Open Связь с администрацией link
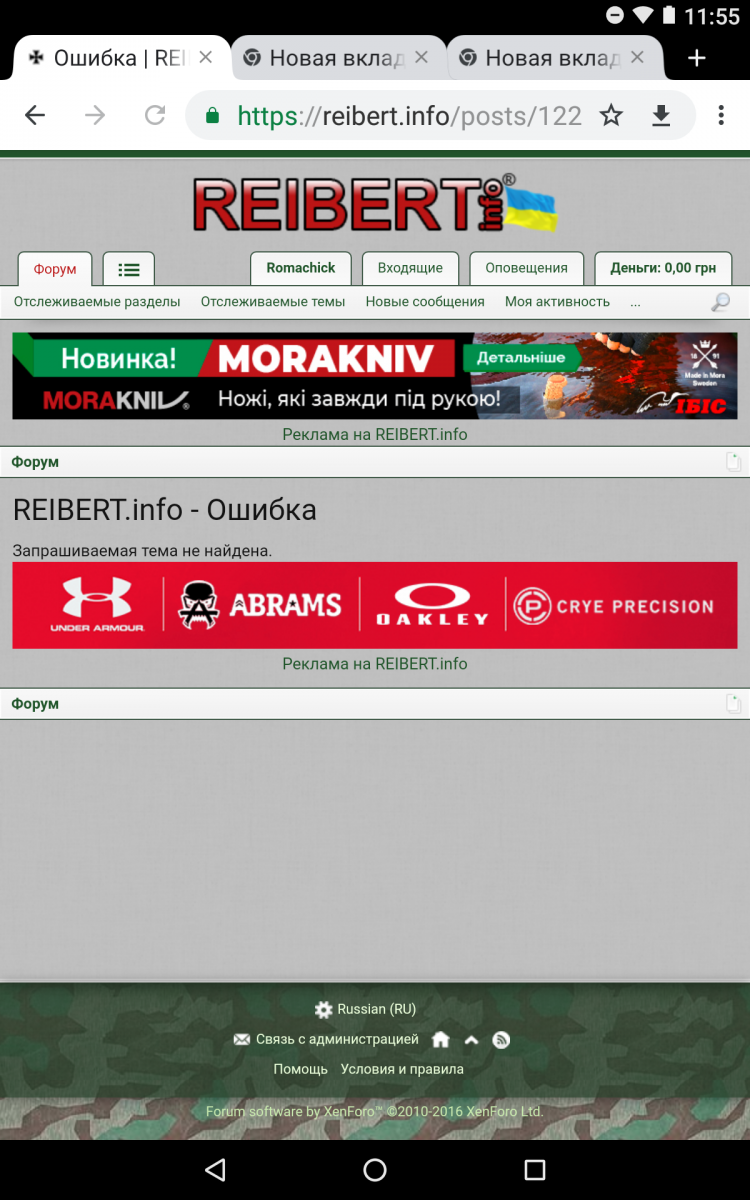750x1200 pixels. coord(336,1039)
